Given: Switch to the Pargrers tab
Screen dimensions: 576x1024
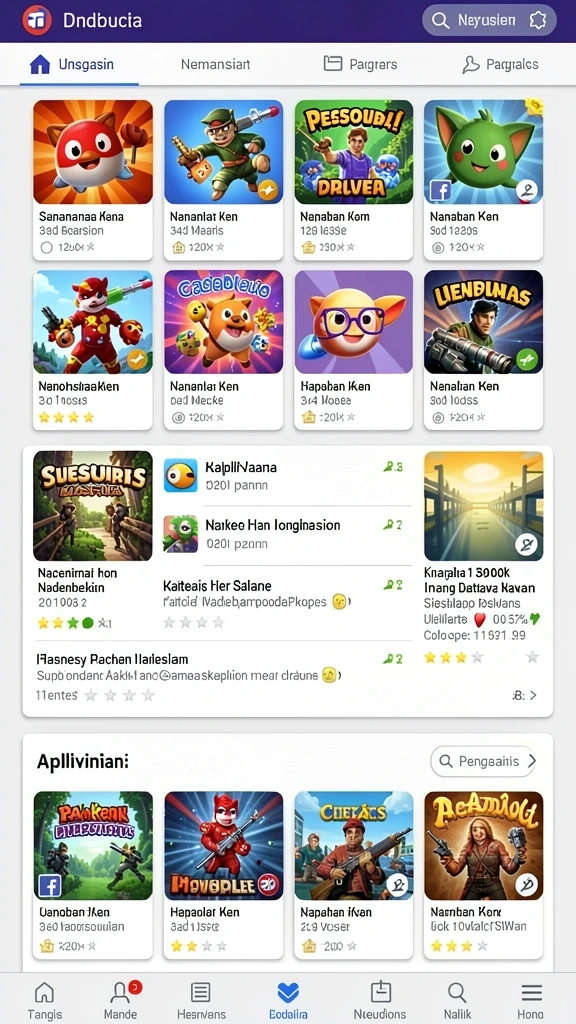Looking at the screenshot, I should 360,64.
